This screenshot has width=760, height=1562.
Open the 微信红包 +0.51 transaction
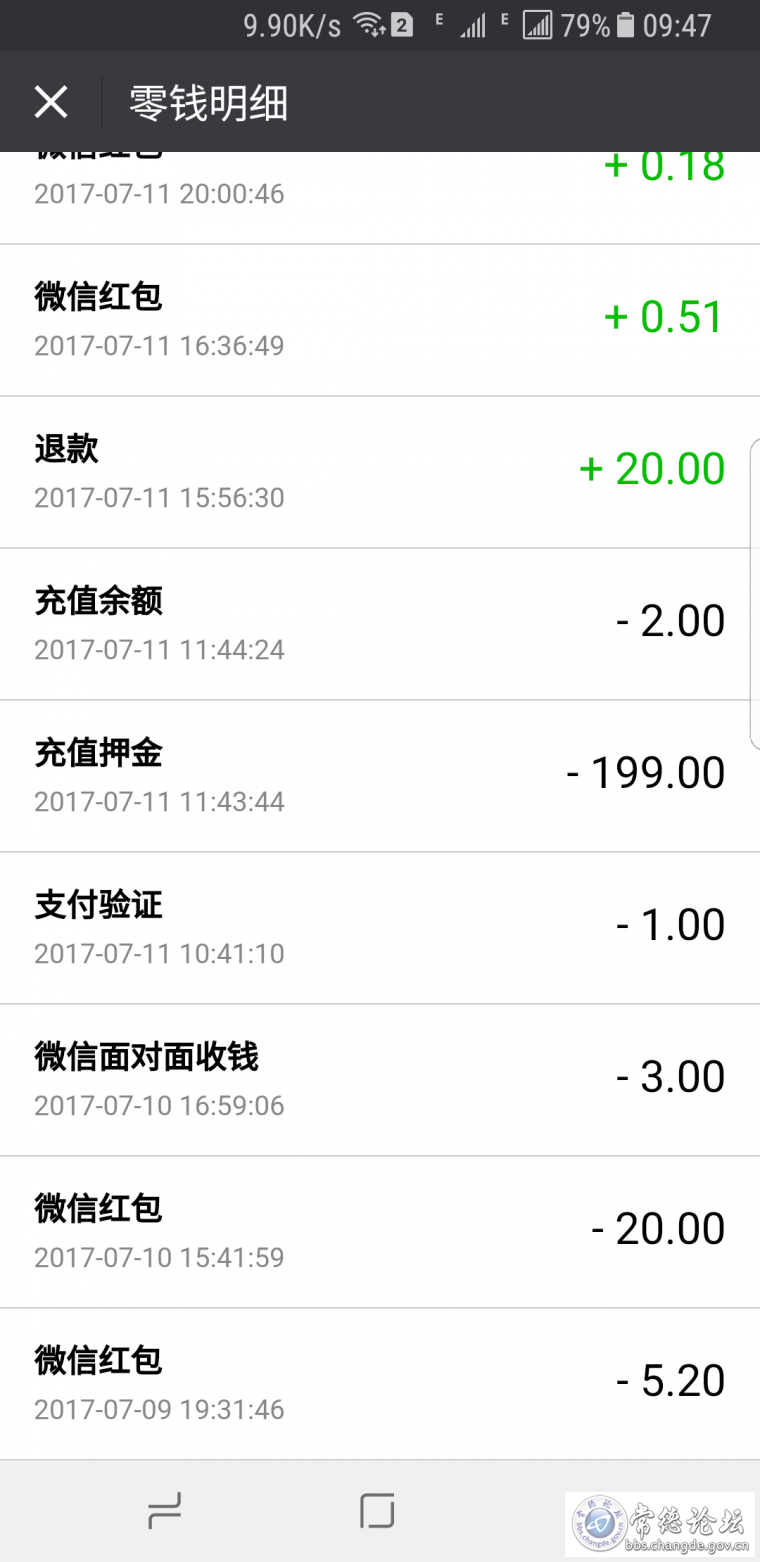(x=380, y=320)
